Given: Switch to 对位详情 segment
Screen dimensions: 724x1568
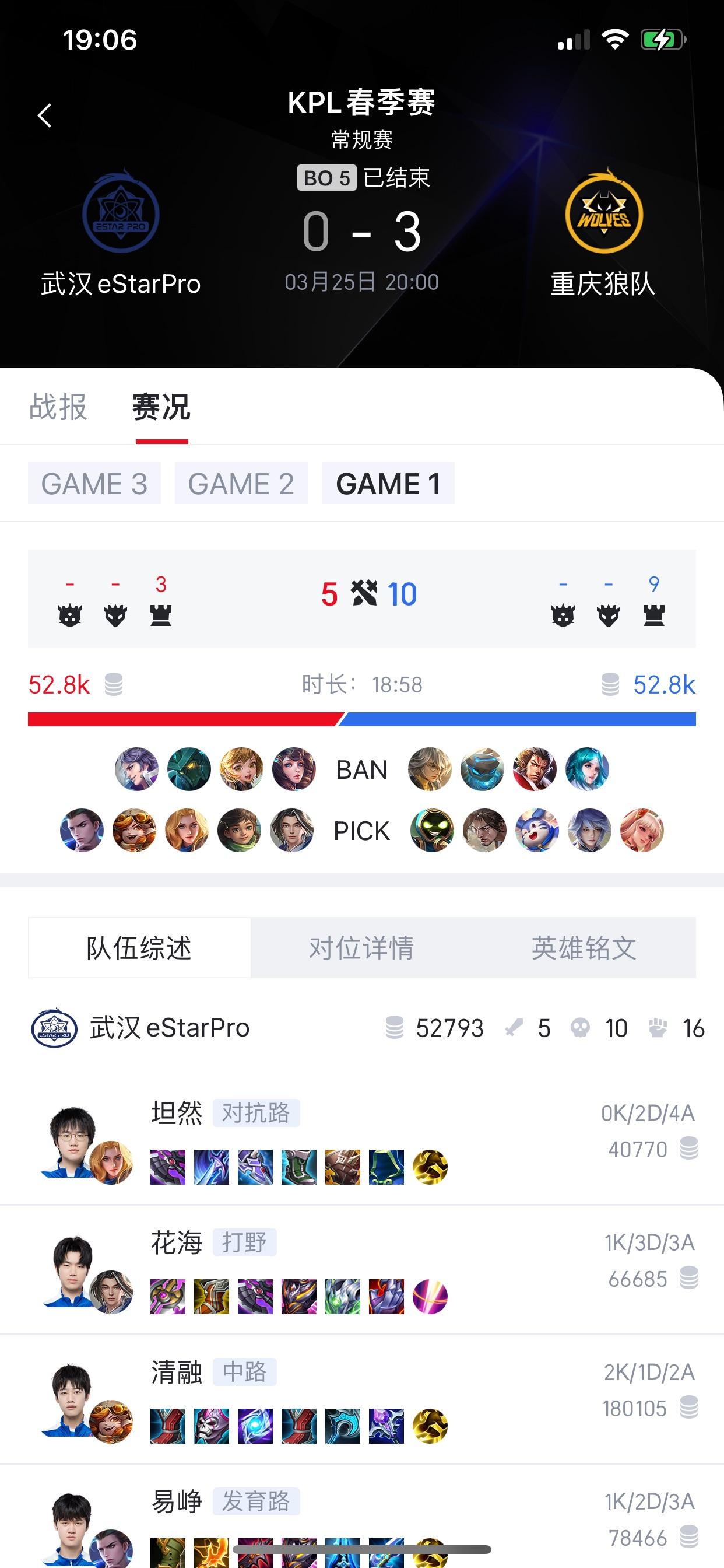Looking at the screenshot, I should click(x=361, y=948).
